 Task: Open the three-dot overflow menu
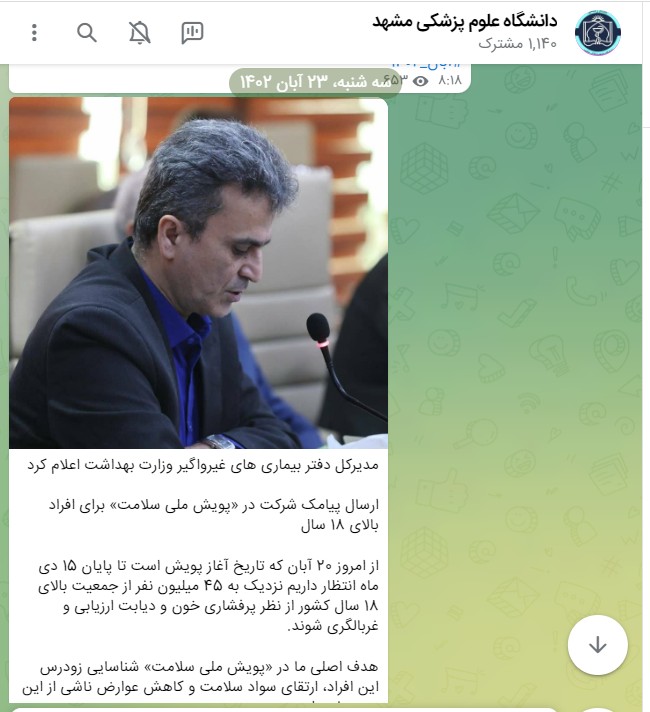point(35,33)
